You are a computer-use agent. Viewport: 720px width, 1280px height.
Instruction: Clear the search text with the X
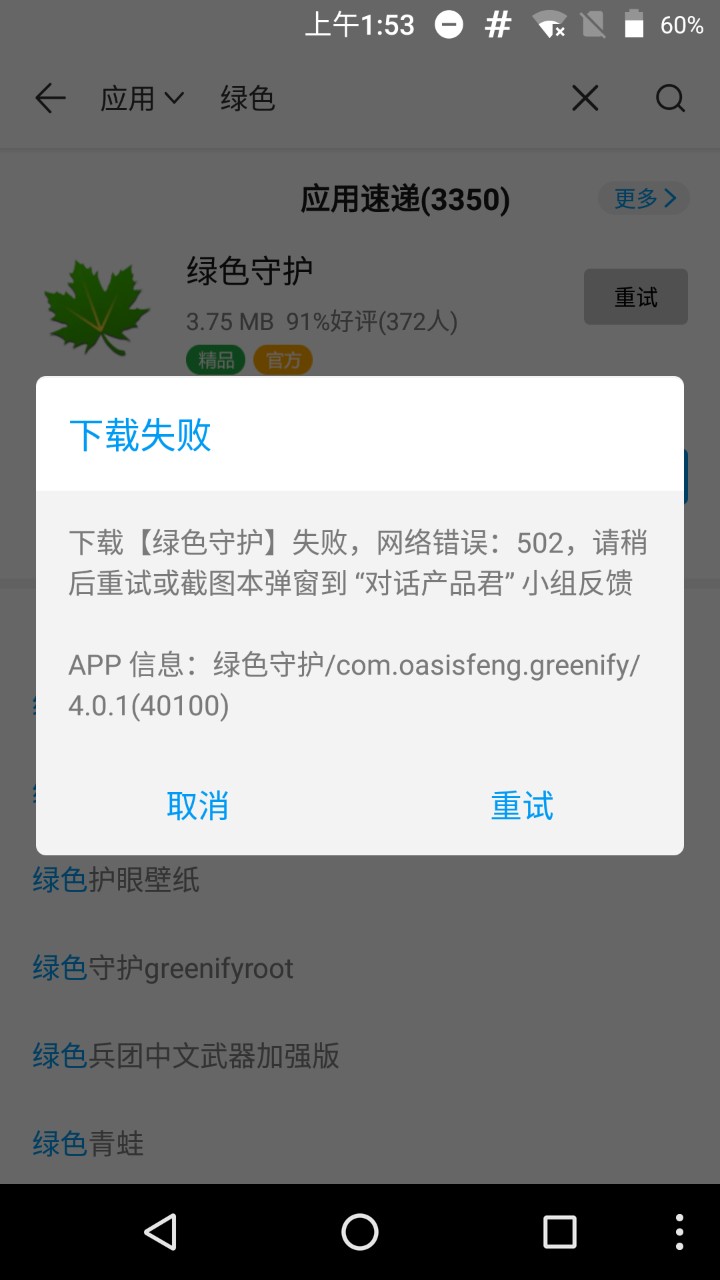coord(585,98)
